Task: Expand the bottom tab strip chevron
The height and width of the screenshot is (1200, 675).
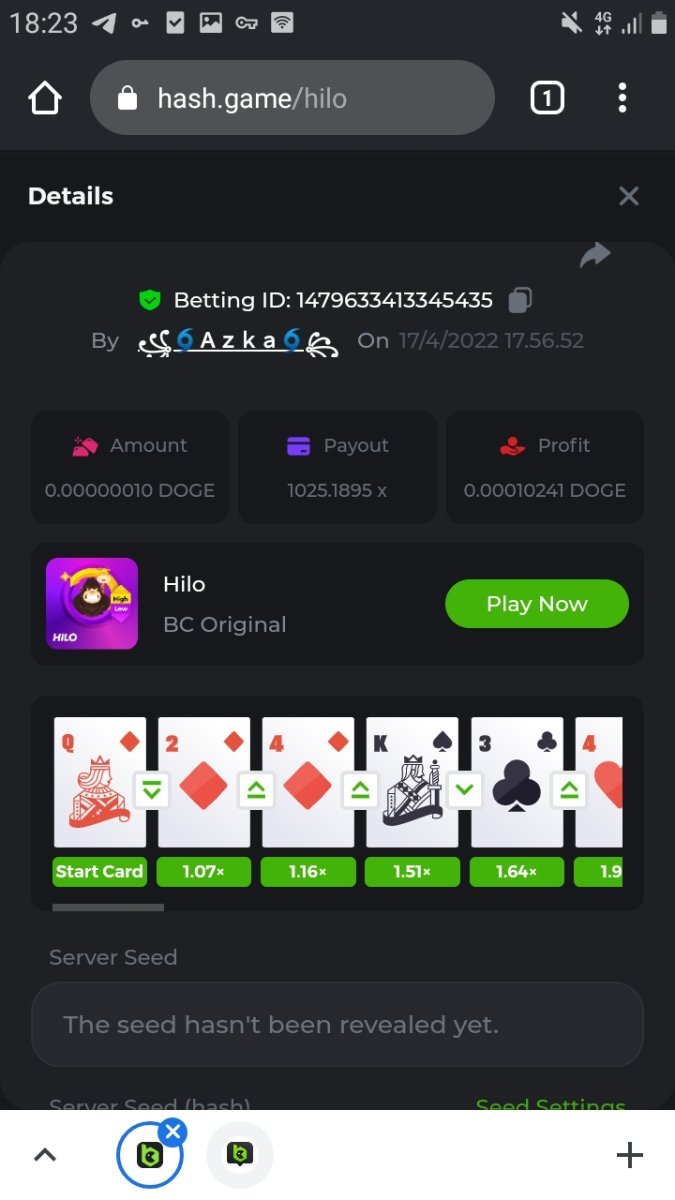Action: tap(45, 1155)
